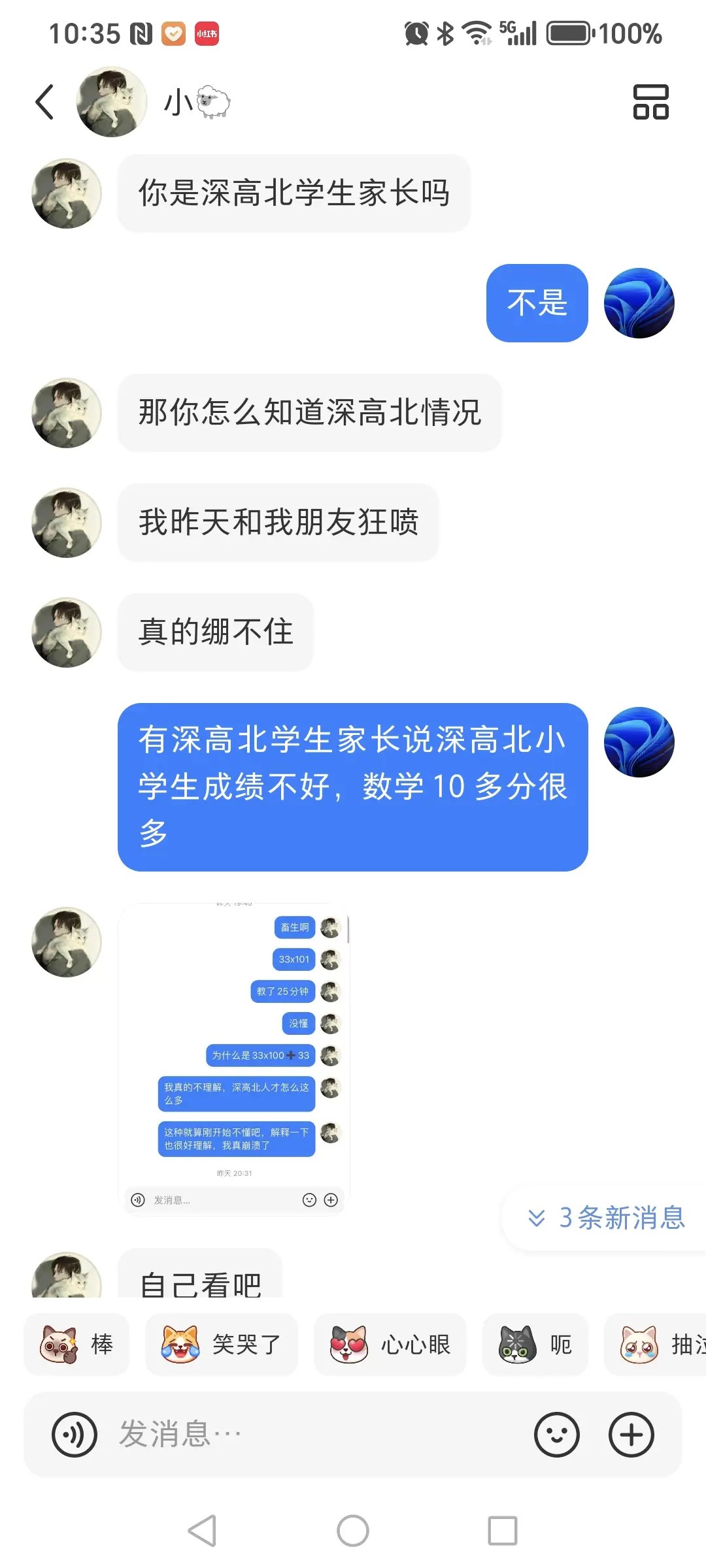Open the plus attachment menu
Screen dimensions: 706x1568
pyautogui.click(x=631, y=1435)
